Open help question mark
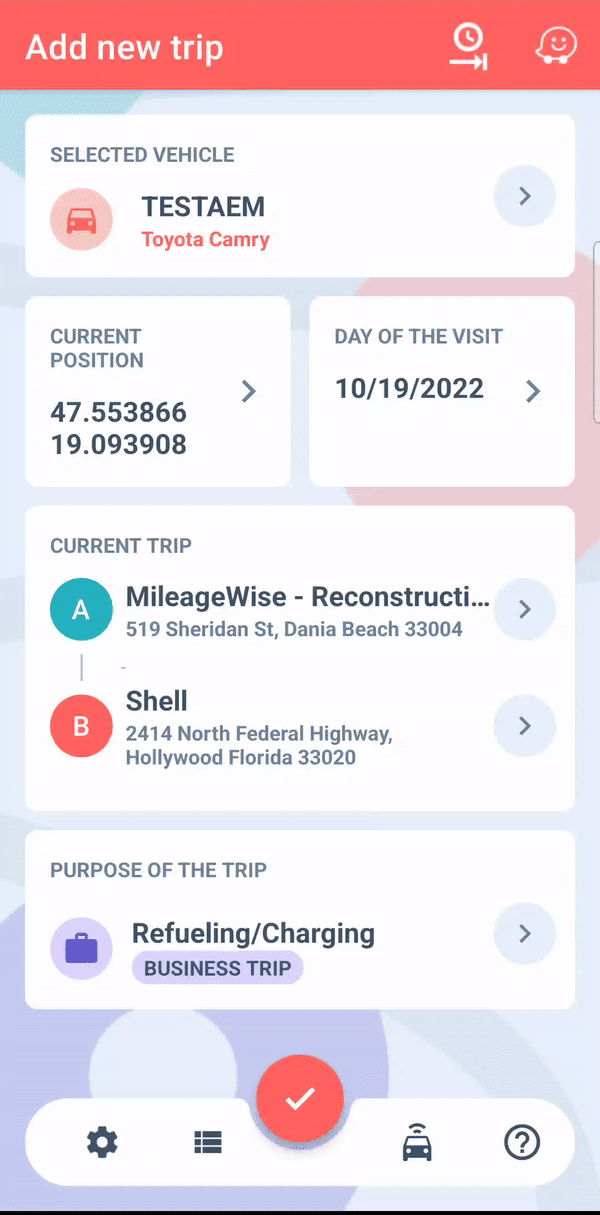600x1215 pixels. (522, 1142)
